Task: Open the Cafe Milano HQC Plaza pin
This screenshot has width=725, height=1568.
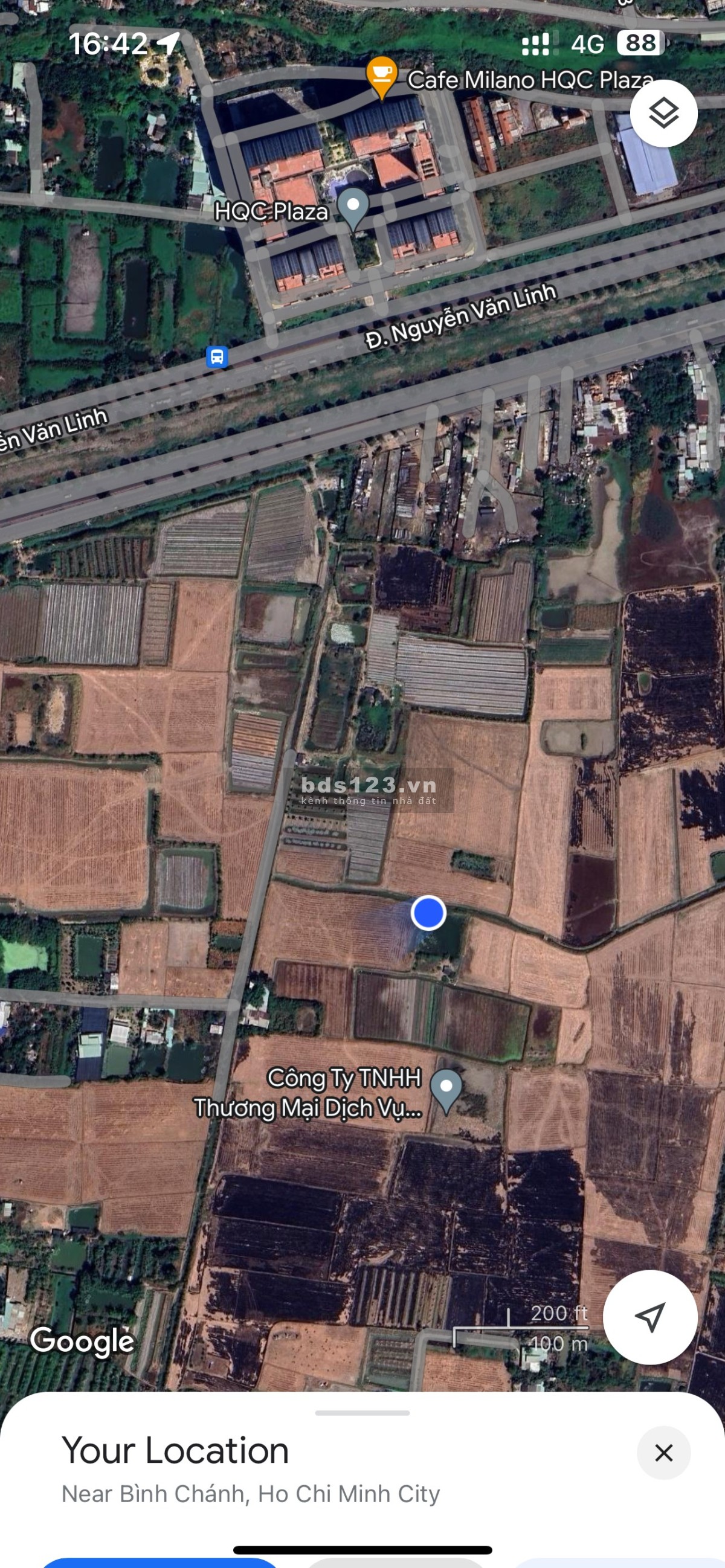Action: coord(382,76)
